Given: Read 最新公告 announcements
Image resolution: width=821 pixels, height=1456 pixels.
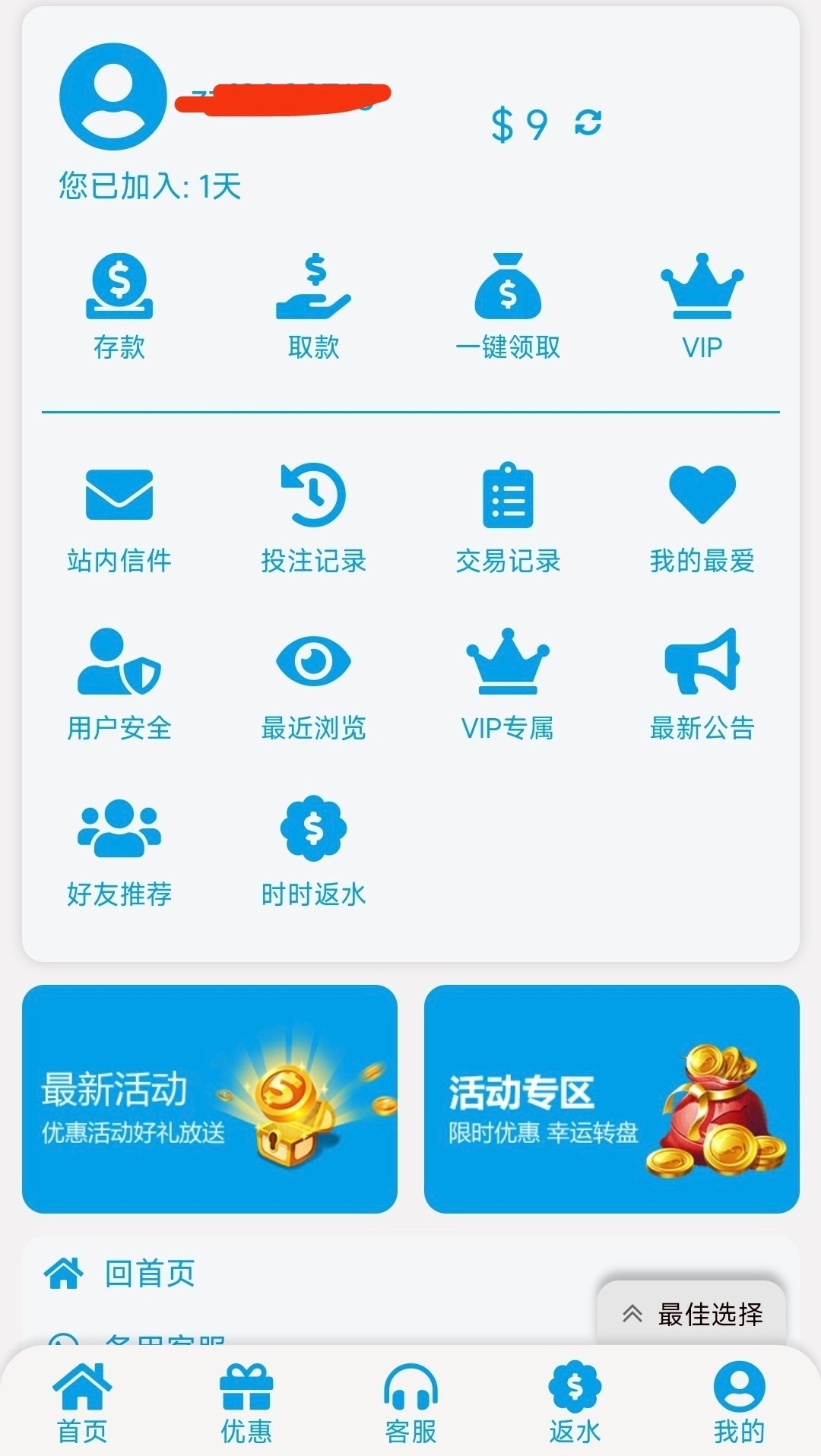Looking at the screenshot, I should point(702,684).
